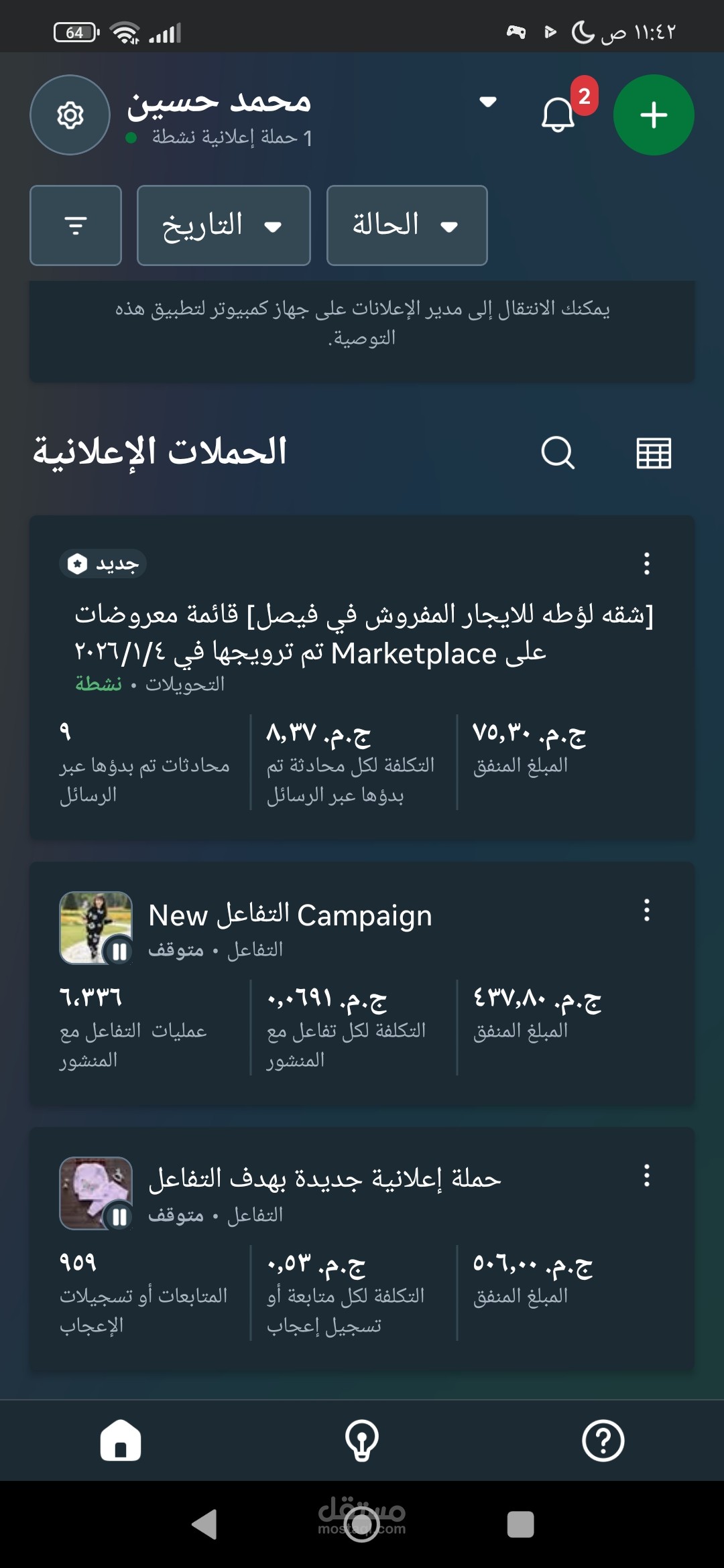Expand the account switcher arrow next to محمد حسين
This screenshot has width=724, height=1568.
click(x=488, y=101)
